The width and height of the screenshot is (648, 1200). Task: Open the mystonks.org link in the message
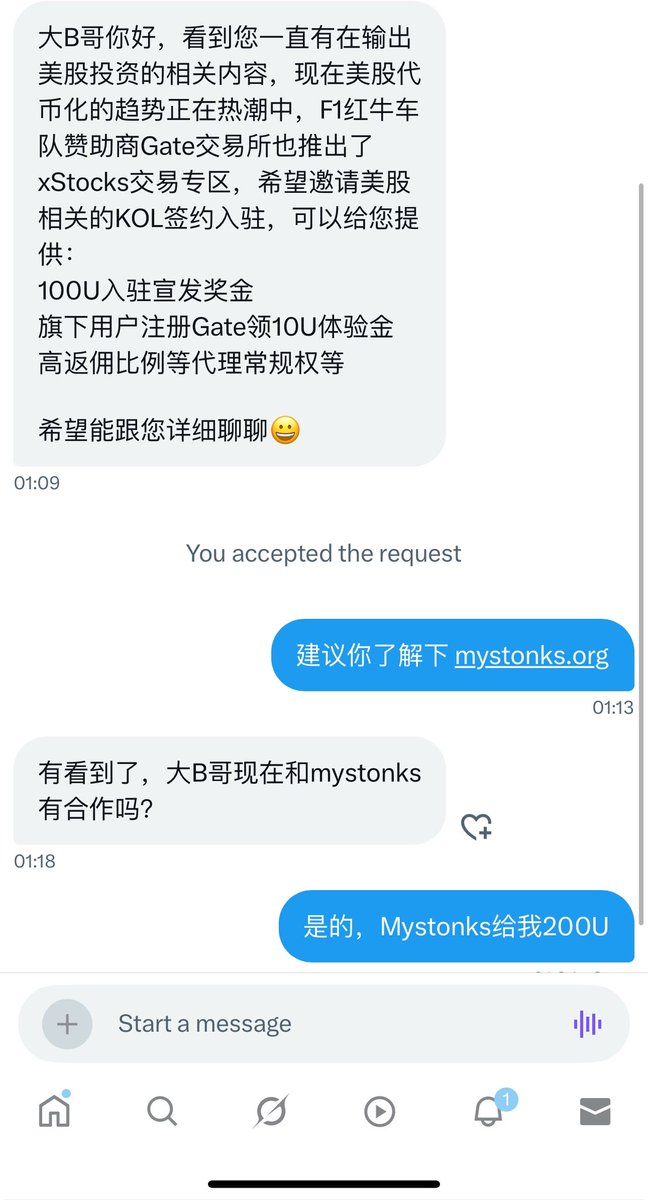click(x=531, y=656)
